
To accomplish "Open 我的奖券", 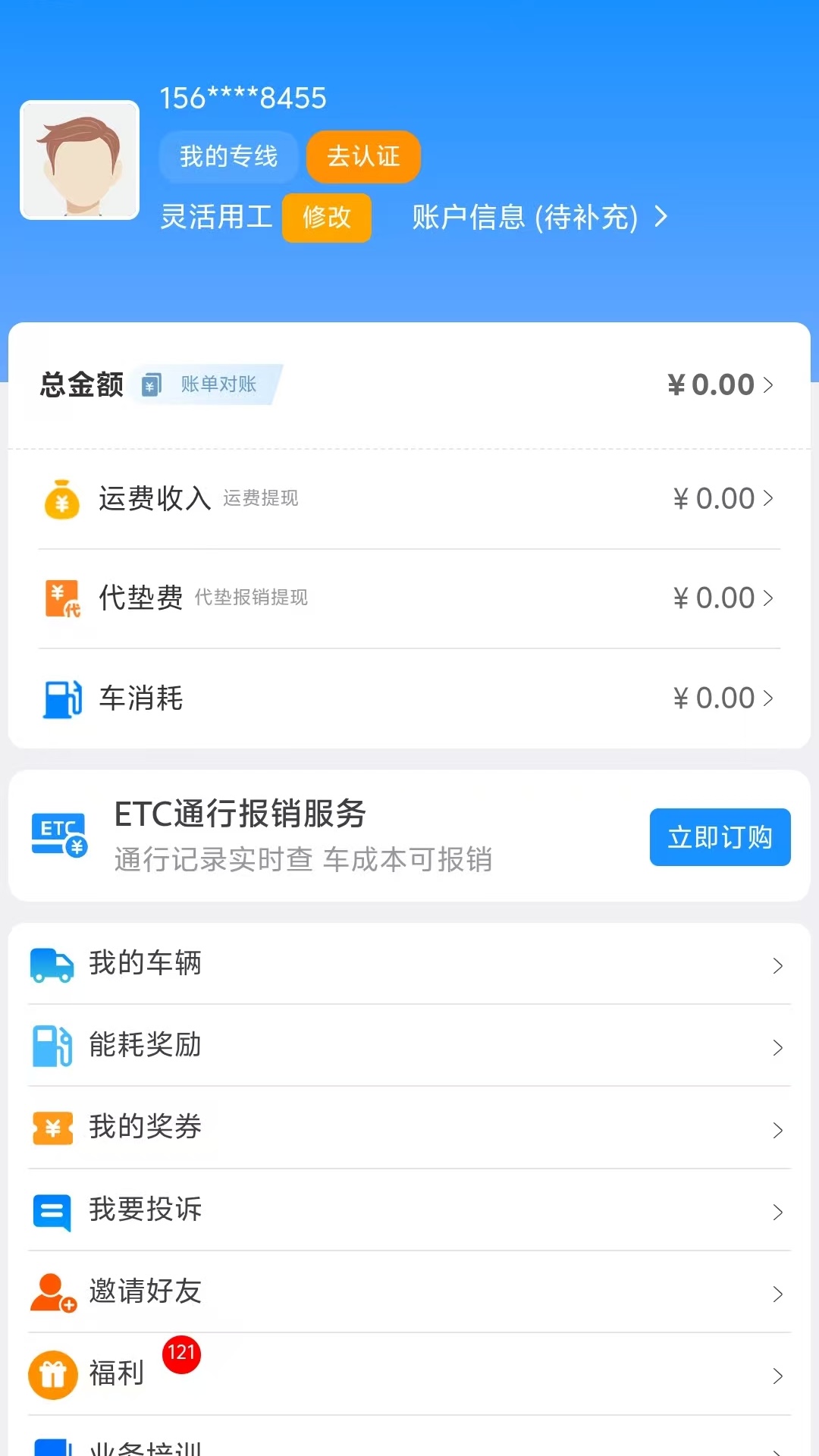I will pyautogui.click(x=409, y=1128).
